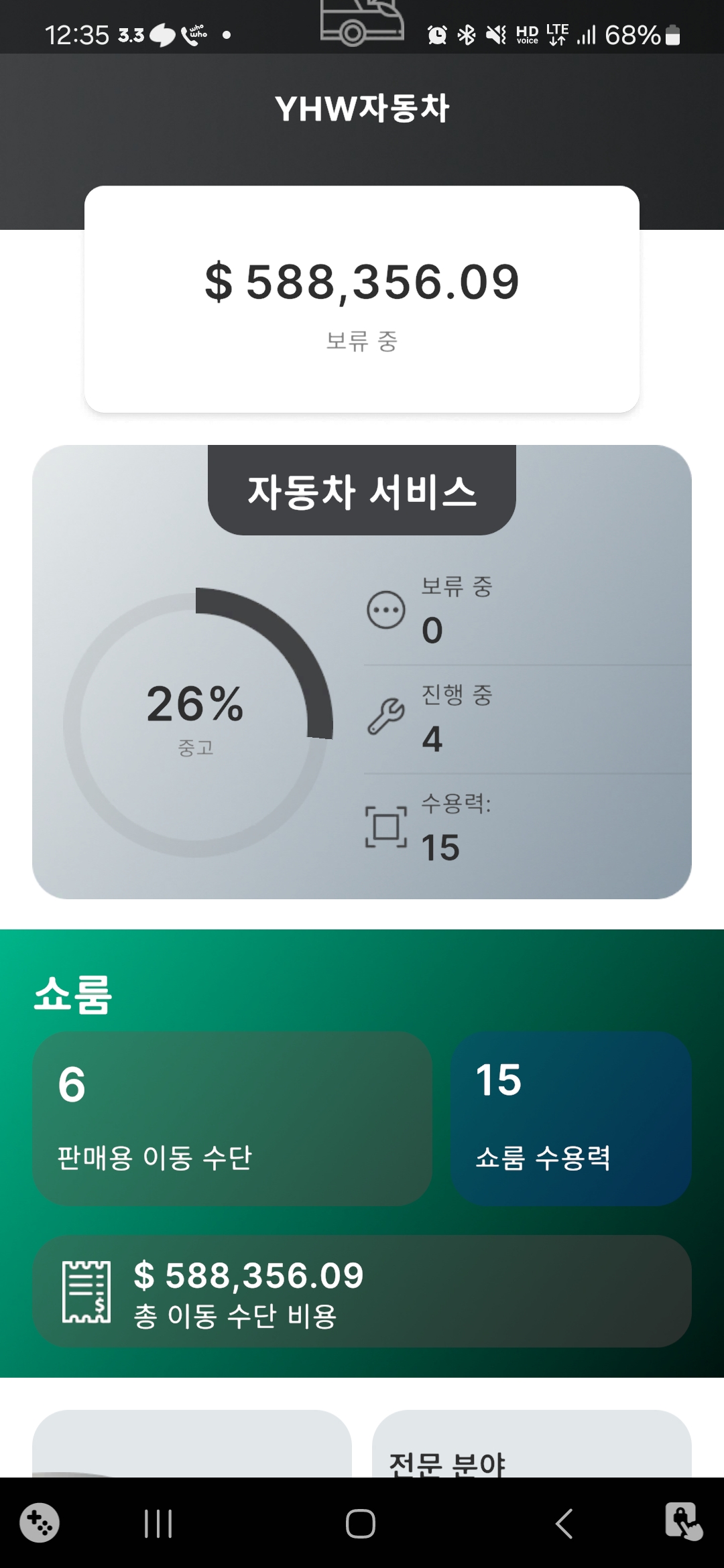This screenshot has height=1568, width=724.
Task: Open recent apps from navigation bar
Action: click(159, 1523)
